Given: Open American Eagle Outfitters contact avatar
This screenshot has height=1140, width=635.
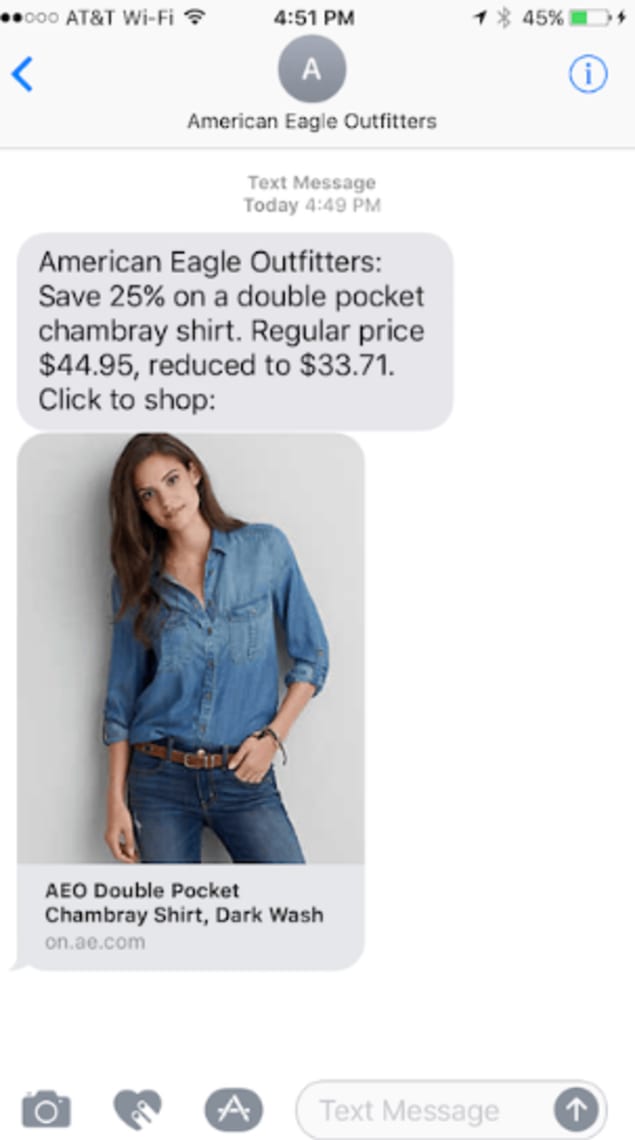Looking at the screenshot, I should pos(312,69).
